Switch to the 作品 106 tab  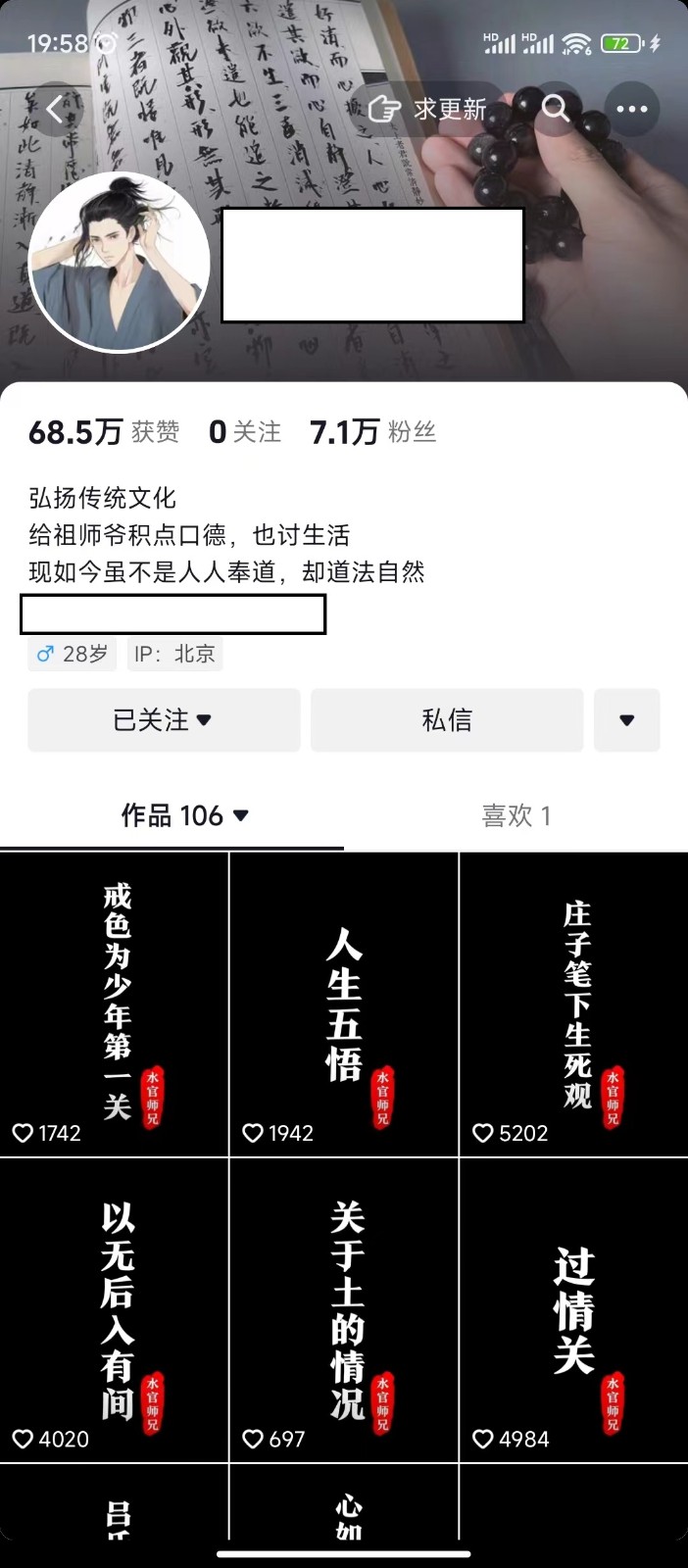pyautogui.click(x=184, y=815)
